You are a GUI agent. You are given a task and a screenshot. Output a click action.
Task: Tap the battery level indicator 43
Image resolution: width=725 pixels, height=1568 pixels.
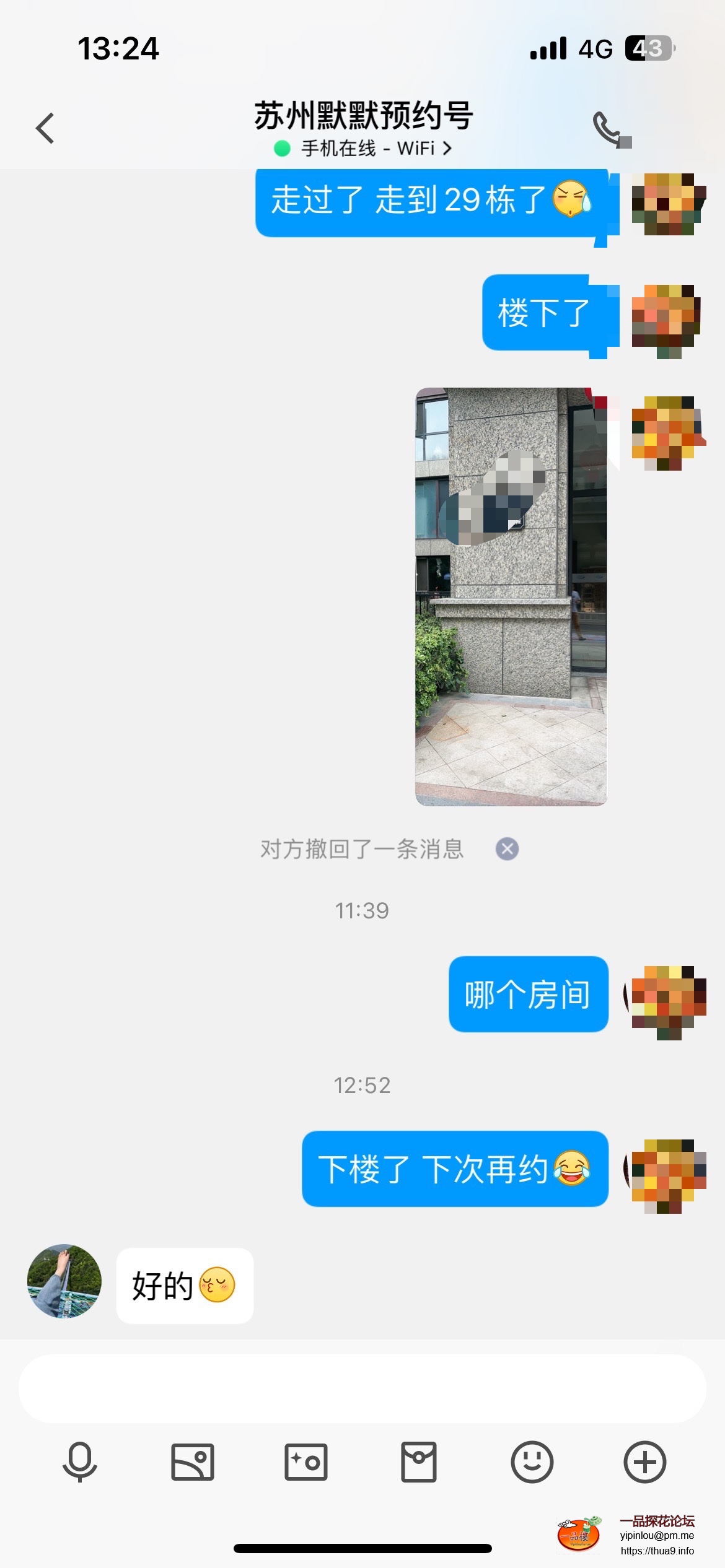[x=649, y=47]
